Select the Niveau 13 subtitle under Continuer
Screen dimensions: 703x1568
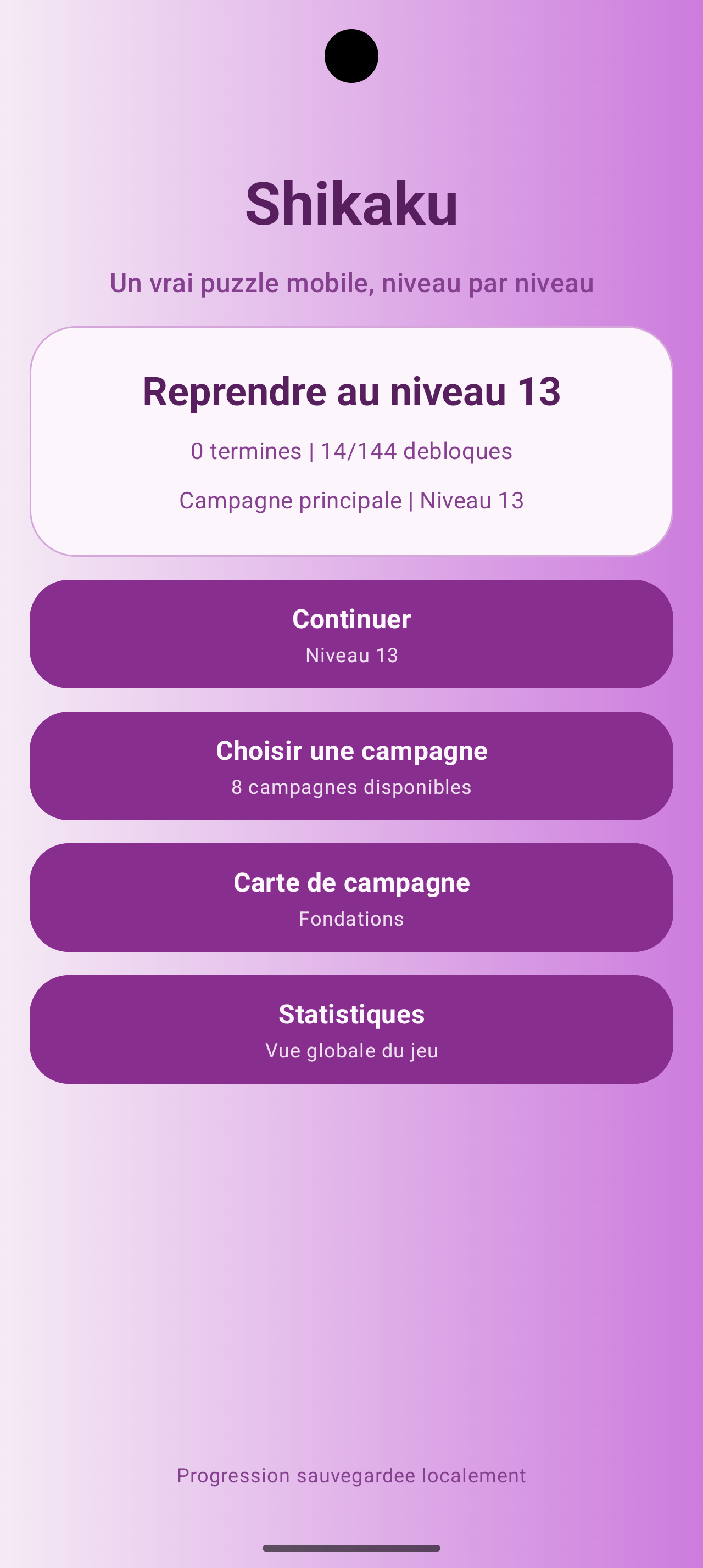351,656
